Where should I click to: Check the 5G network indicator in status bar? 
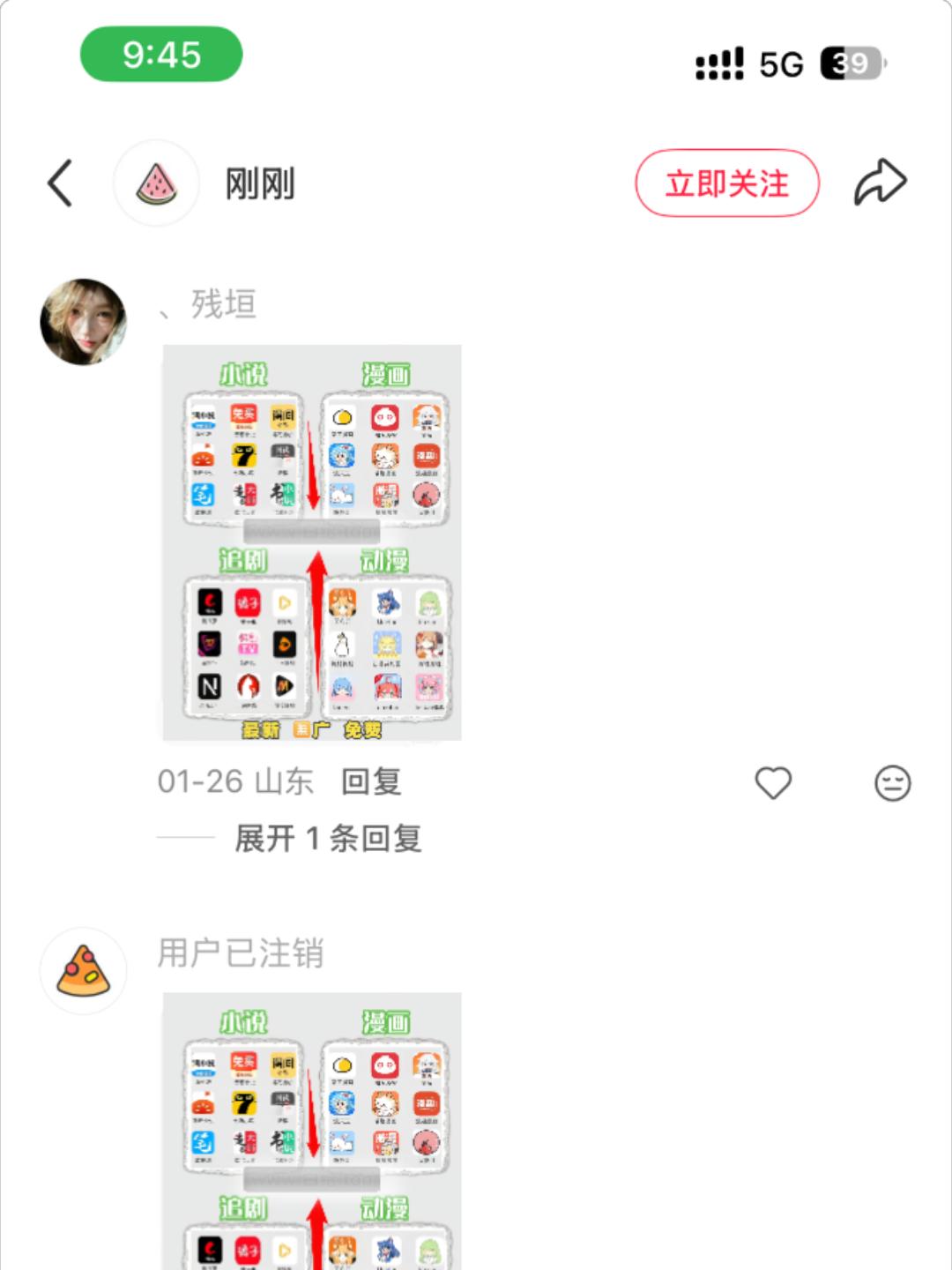[x=779, y=63]
